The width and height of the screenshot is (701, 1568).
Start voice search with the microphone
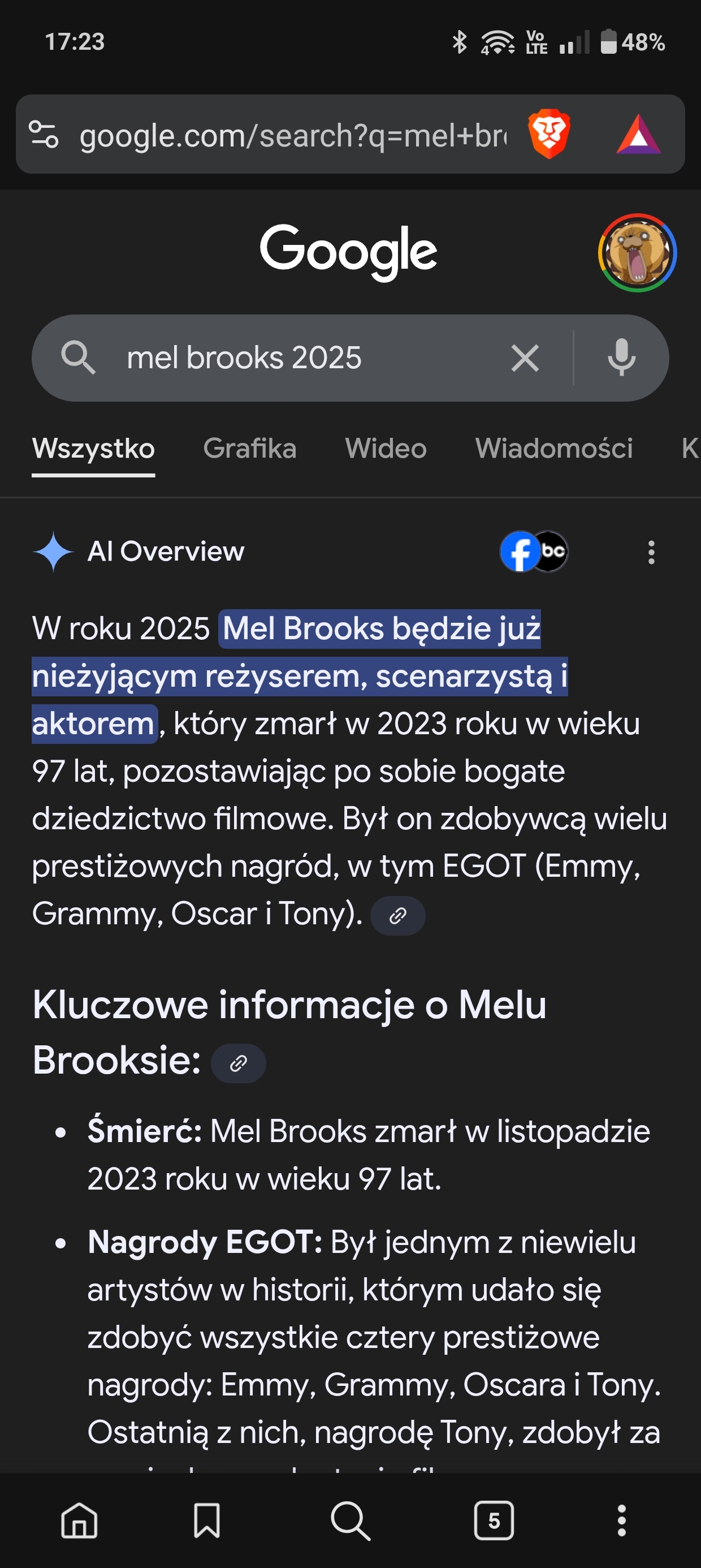pyautogui.click(x=621, y=358)
